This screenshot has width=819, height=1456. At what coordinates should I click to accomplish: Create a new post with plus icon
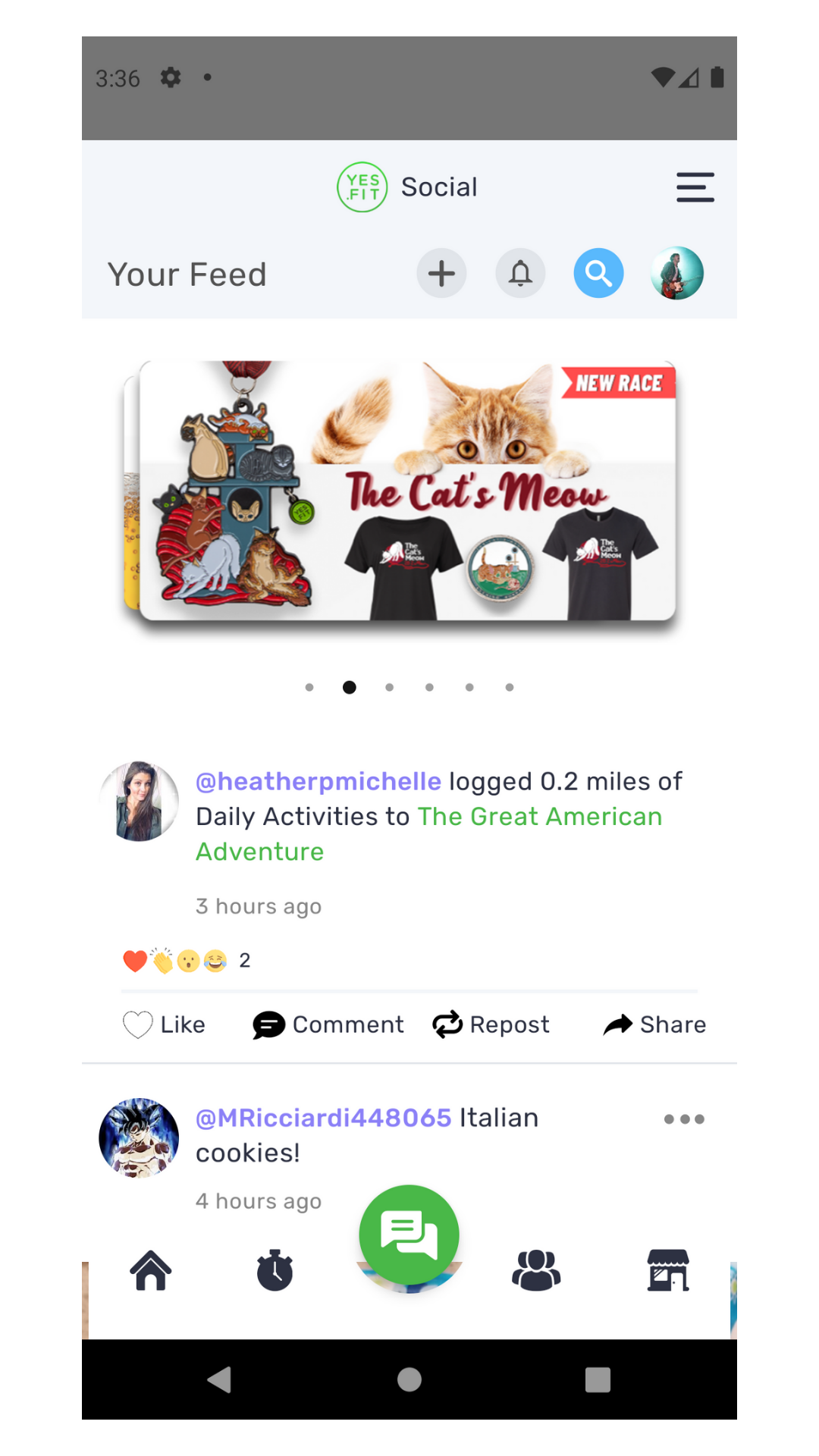441,273
